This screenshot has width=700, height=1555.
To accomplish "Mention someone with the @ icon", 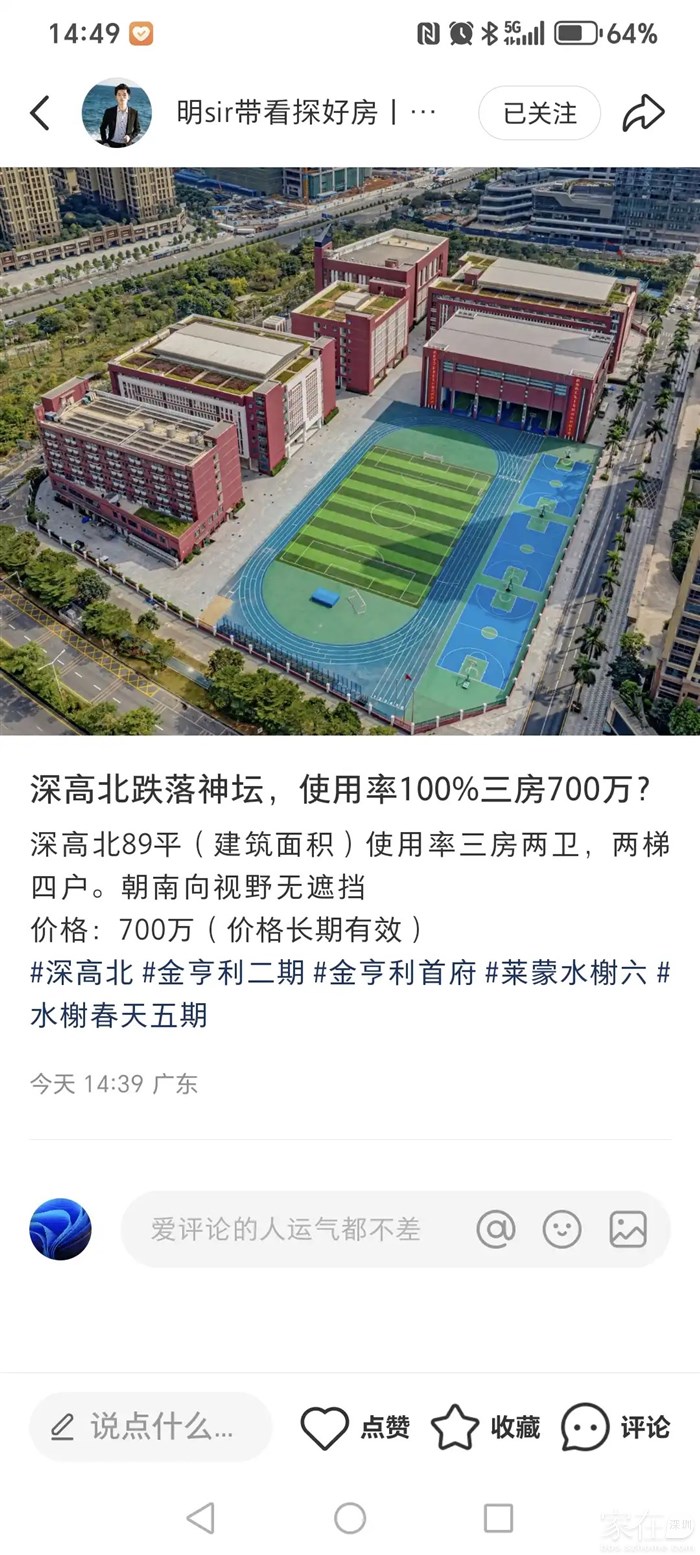I will [x=495, y=1229].
